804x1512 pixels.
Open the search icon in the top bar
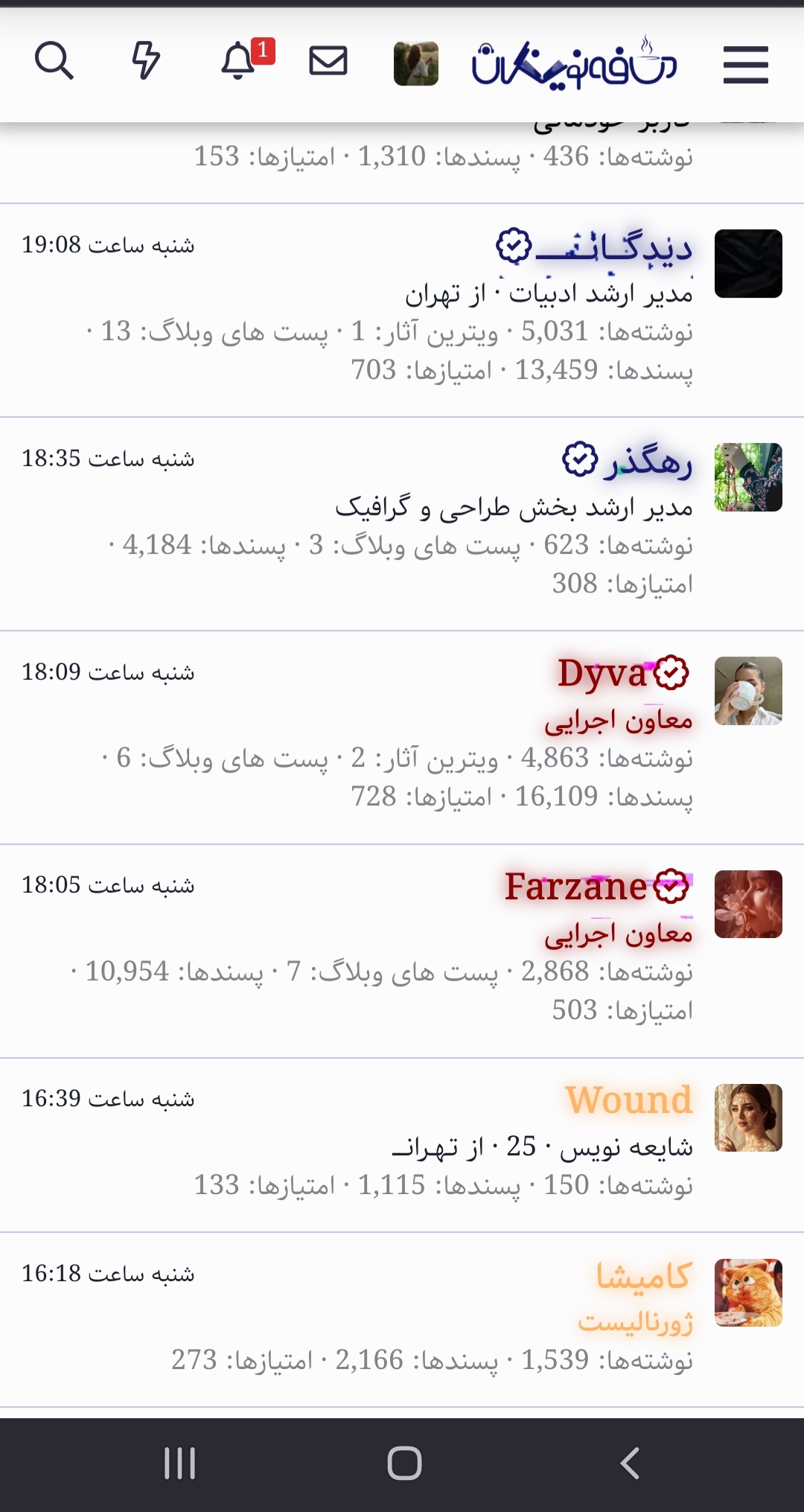(x=56, y=61)
